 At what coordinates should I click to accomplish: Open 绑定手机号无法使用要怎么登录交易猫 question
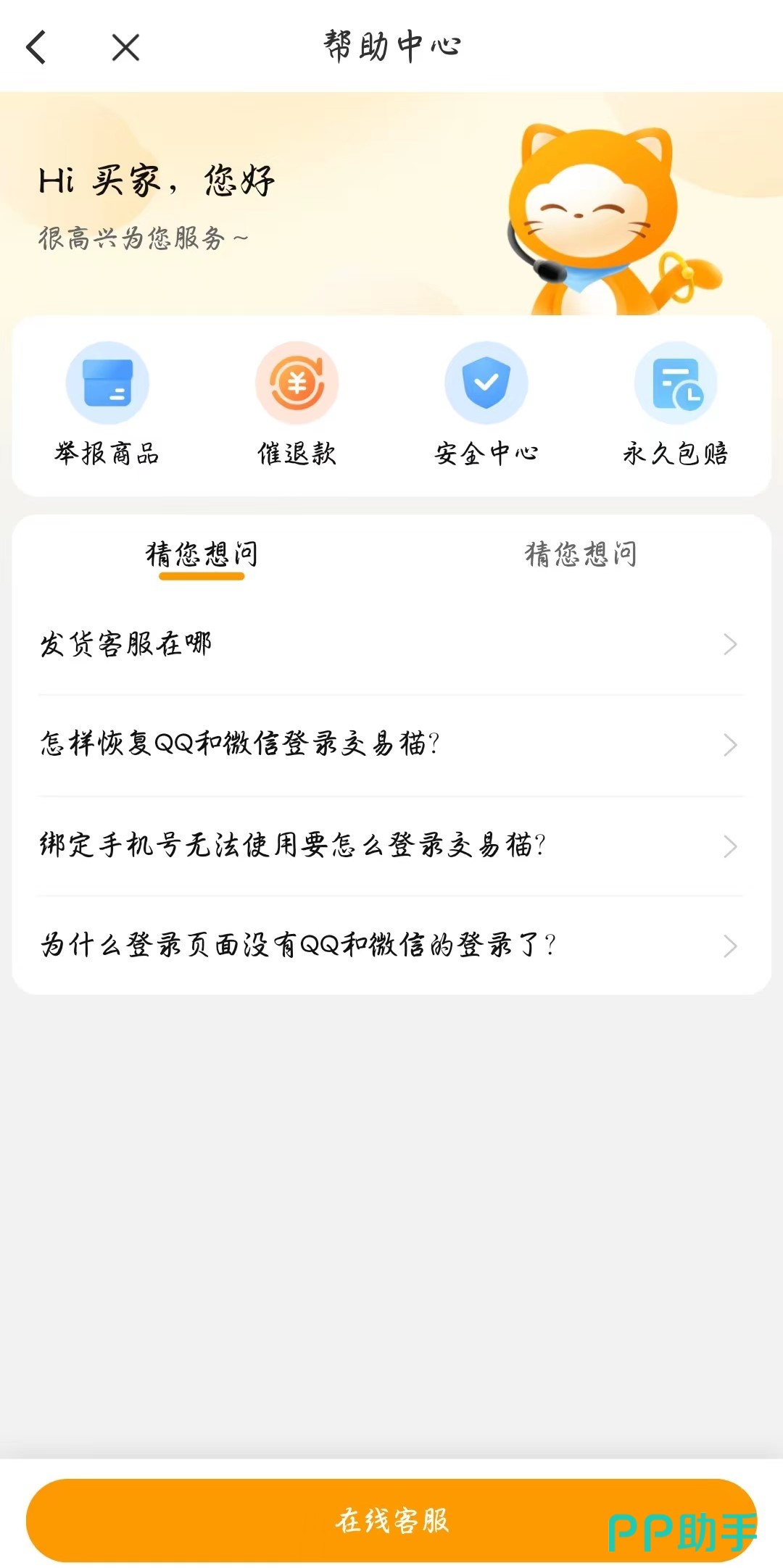point(391,846)
